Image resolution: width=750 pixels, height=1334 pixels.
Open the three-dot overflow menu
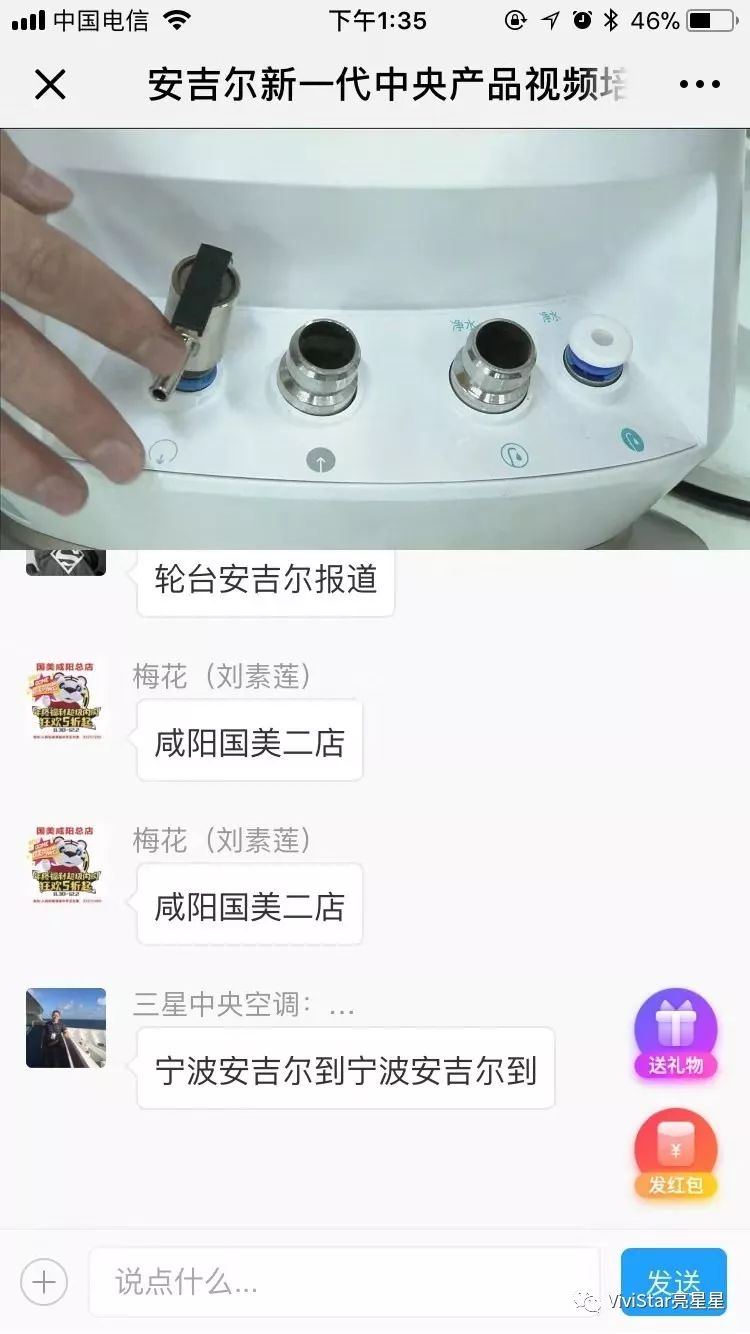(699, 85)
